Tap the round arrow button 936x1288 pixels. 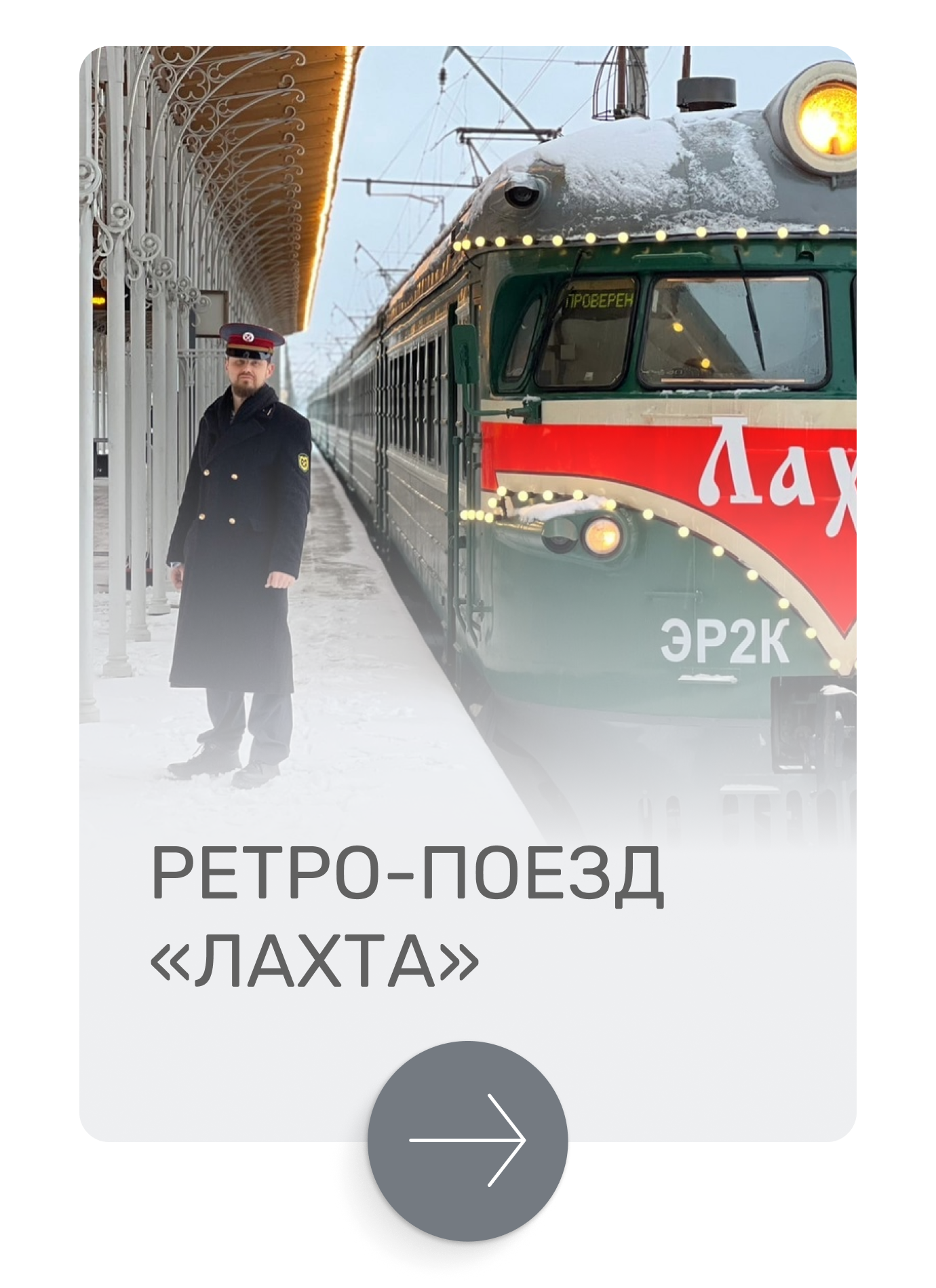click(467, 1140)
